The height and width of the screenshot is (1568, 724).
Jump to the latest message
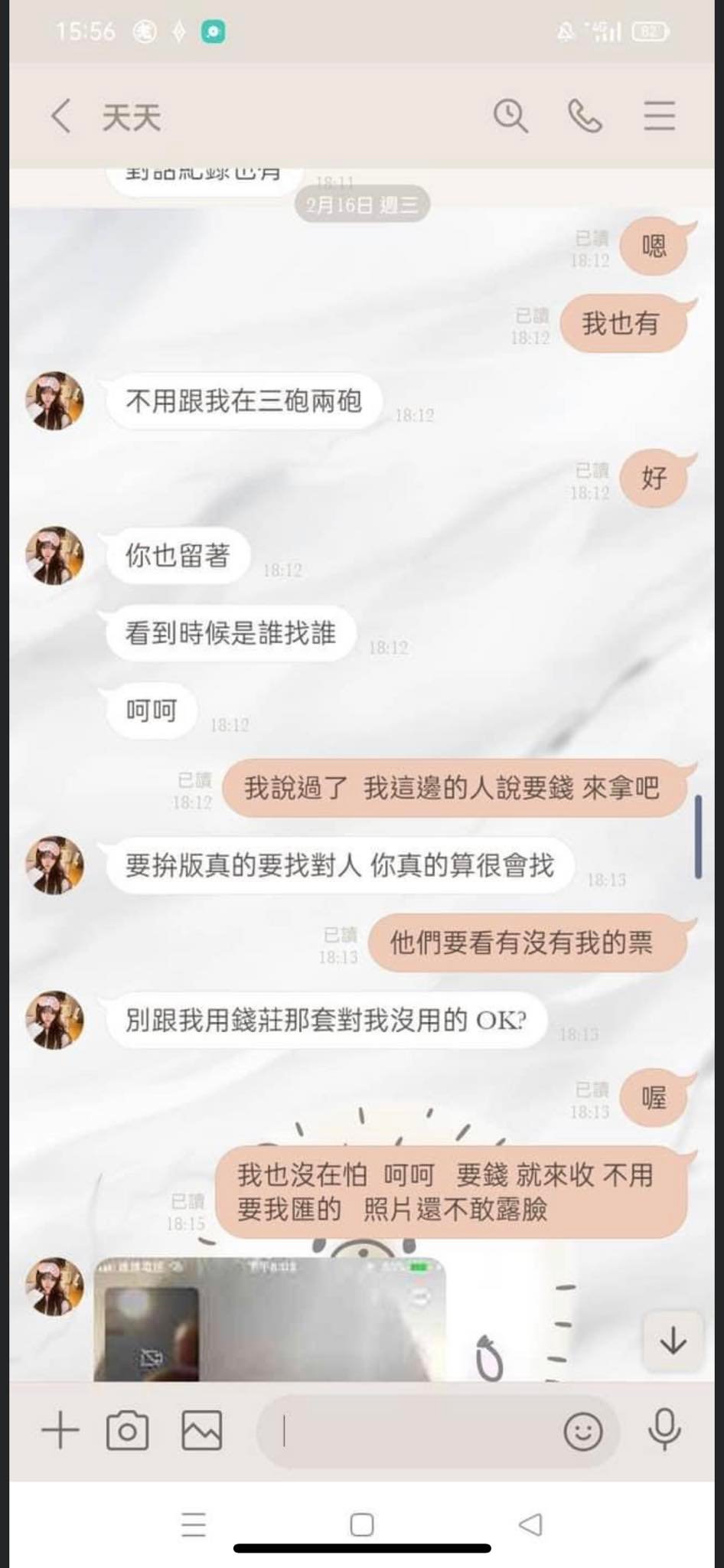tap(673, 1341)
